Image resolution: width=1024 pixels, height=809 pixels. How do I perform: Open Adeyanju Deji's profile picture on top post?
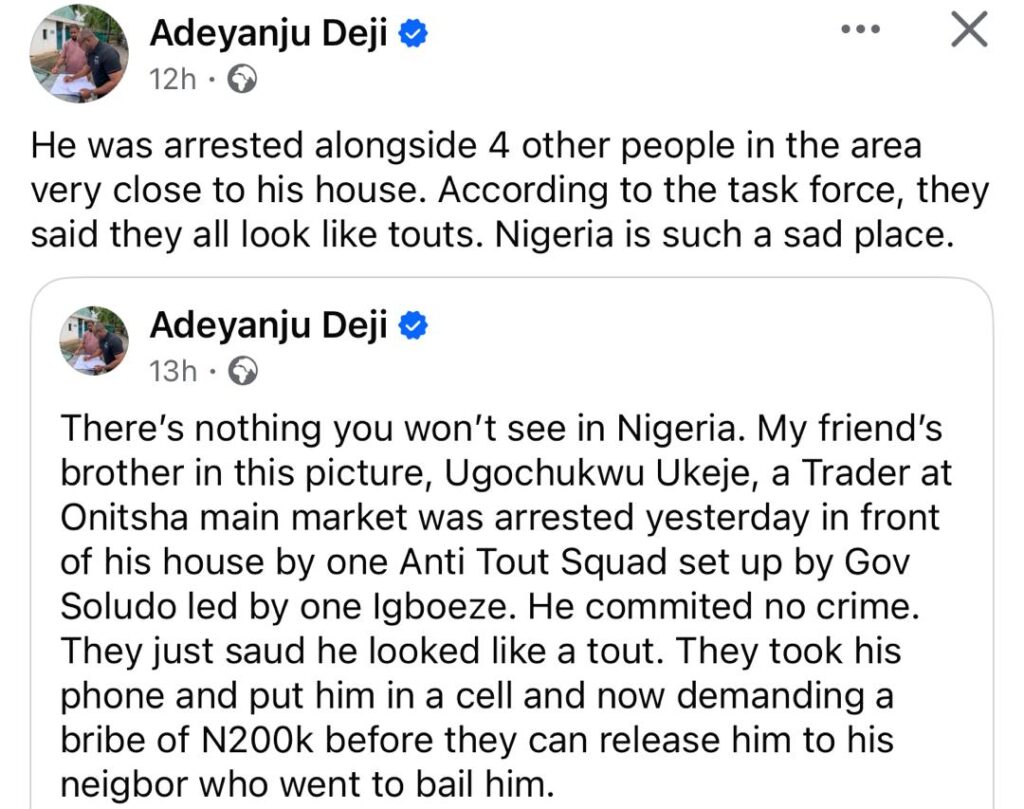tap(77, 54)
